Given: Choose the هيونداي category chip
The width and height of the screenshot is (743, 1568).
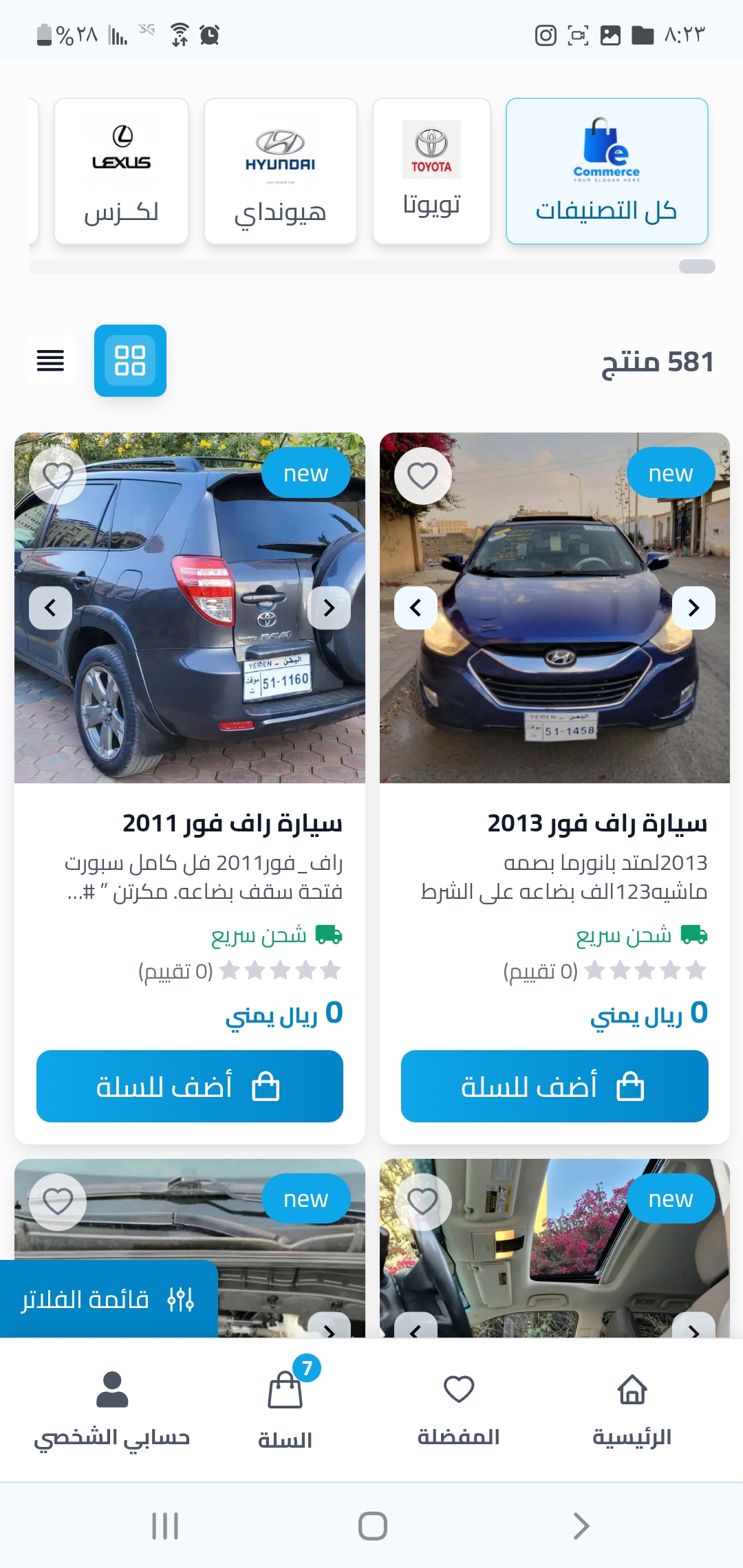Looking at the screenshot, I should click(281, 171).
